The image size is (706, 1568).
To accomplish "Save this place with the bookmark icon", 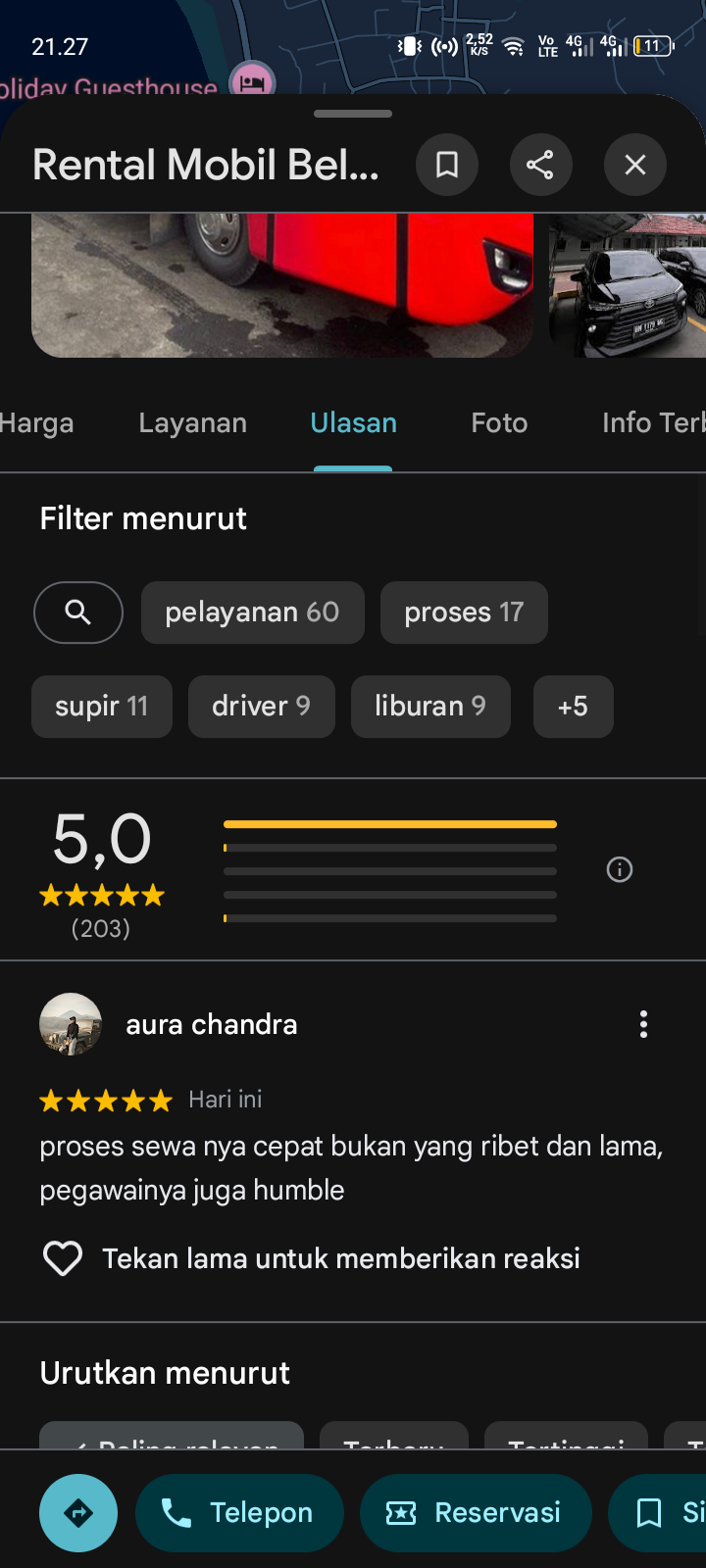I will (447, 165).
